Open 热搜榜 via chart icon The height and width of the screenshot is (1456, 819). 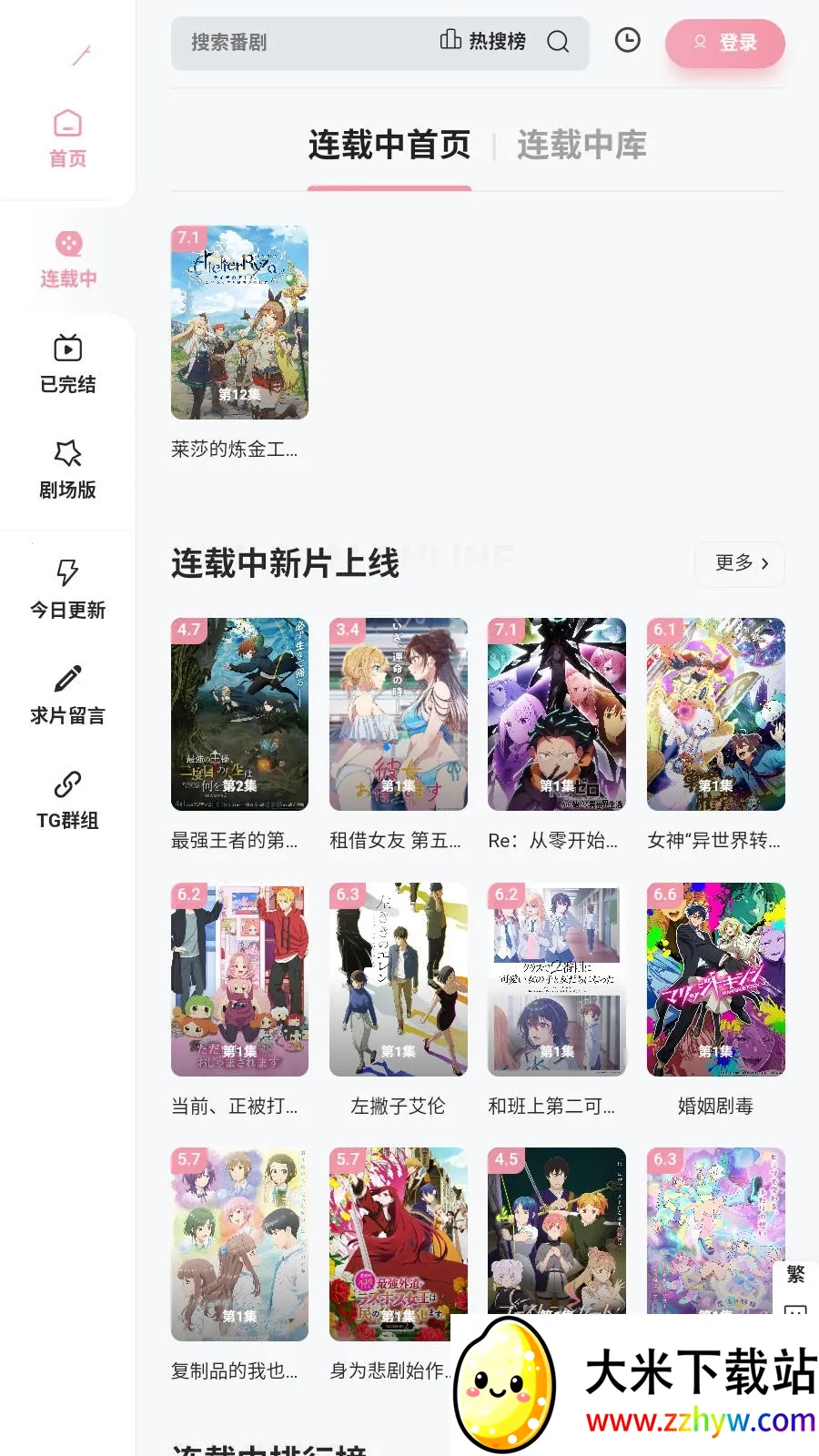tap(482, 41)
